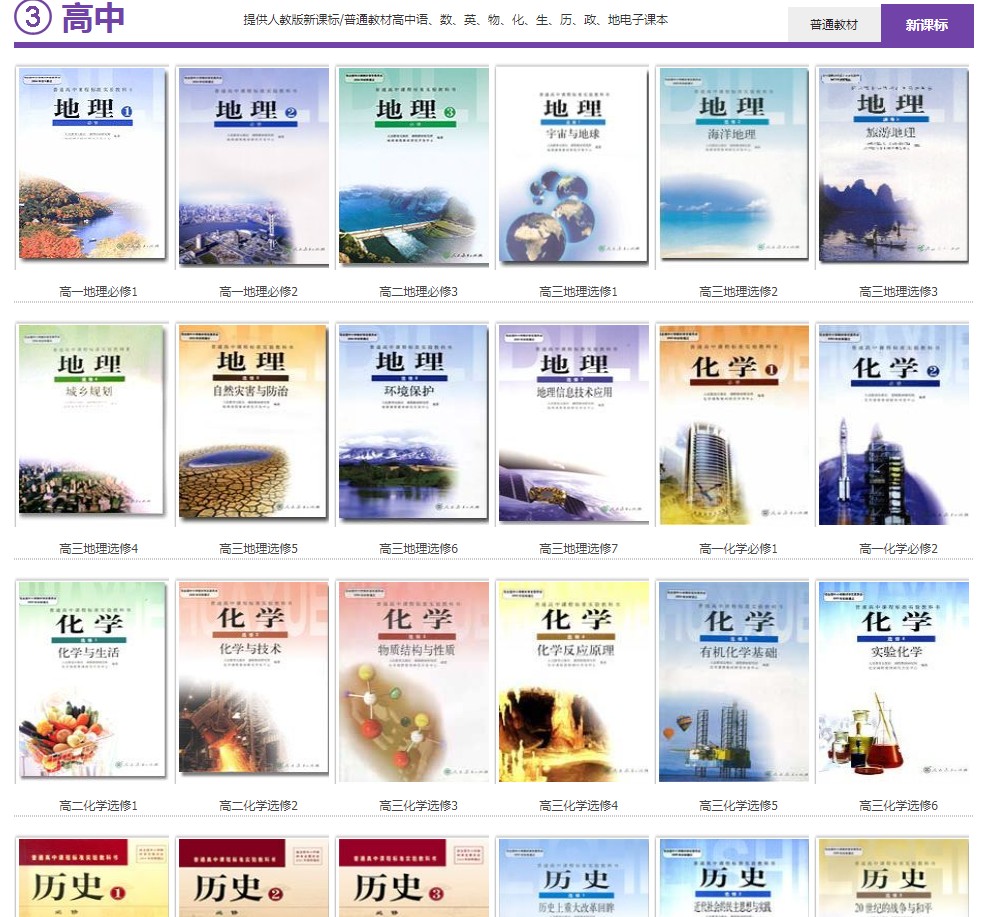
Task: Switch to the 普通教材 tab
Action: pos(834,25)
